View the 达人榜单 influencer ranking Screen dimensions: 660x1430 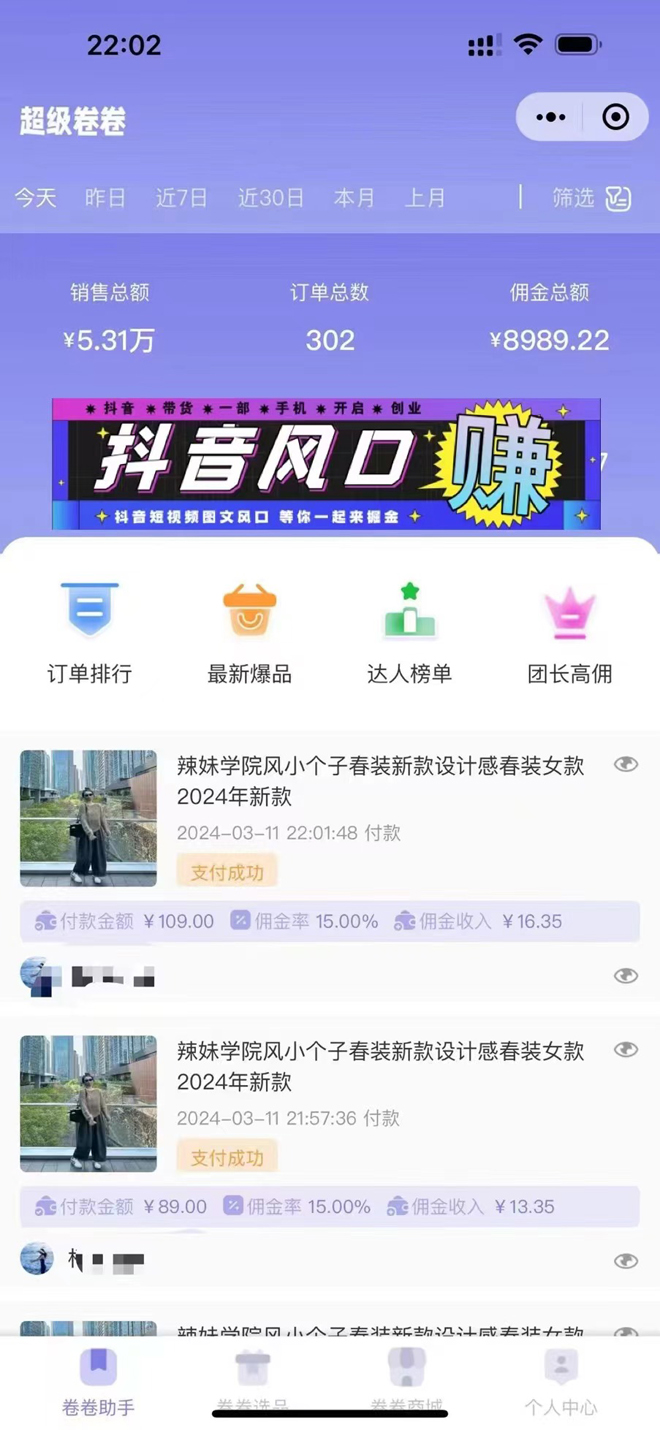[x=409, y=632]
